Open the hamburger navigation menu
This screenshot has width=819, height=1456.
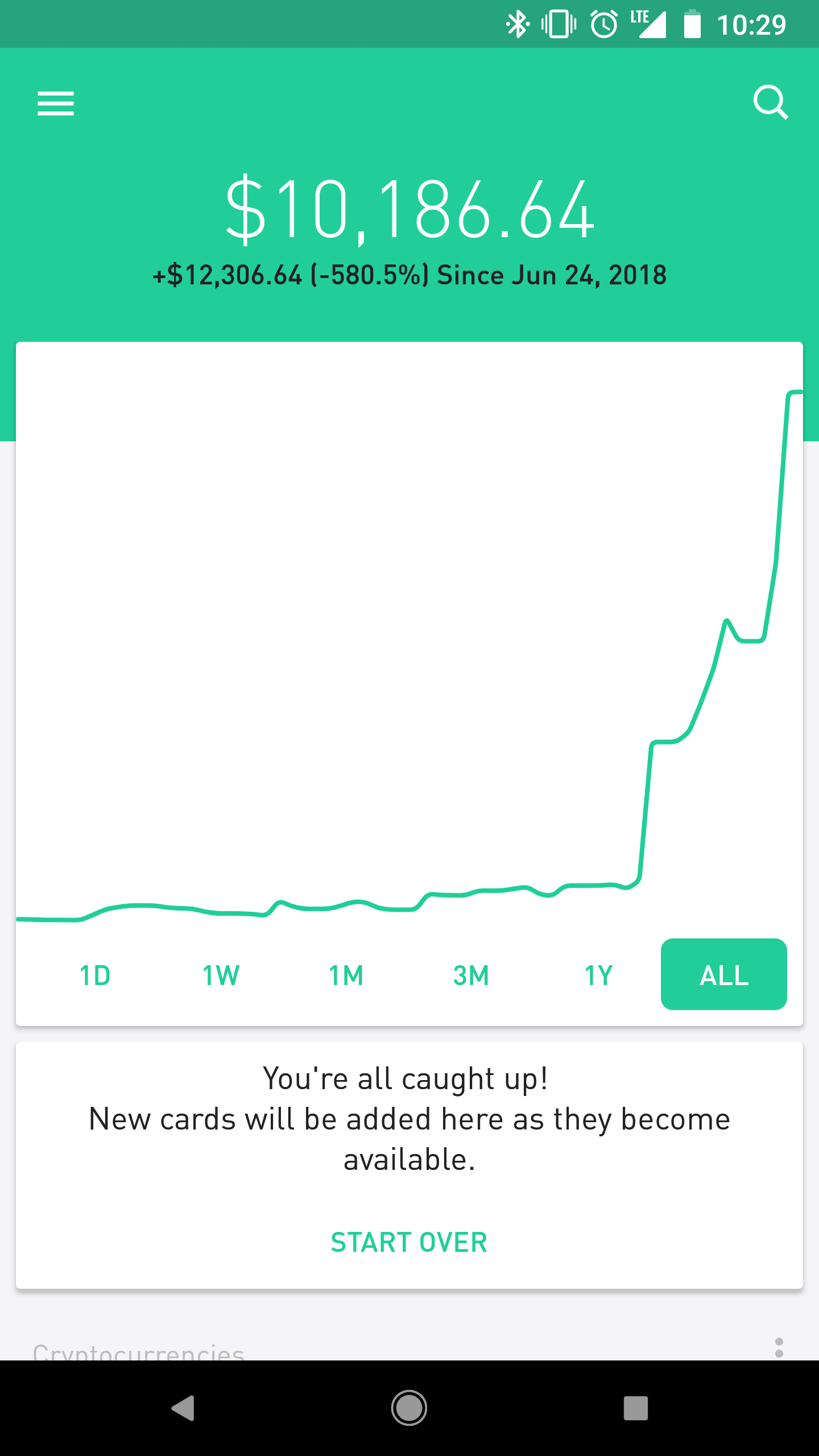point(56,104)
